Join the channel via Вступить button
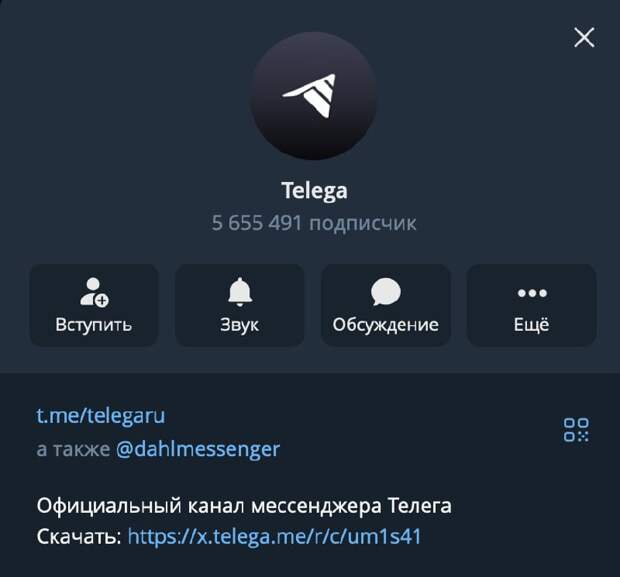The height and width of the screenshot is (577, 620). click(94, 305)
